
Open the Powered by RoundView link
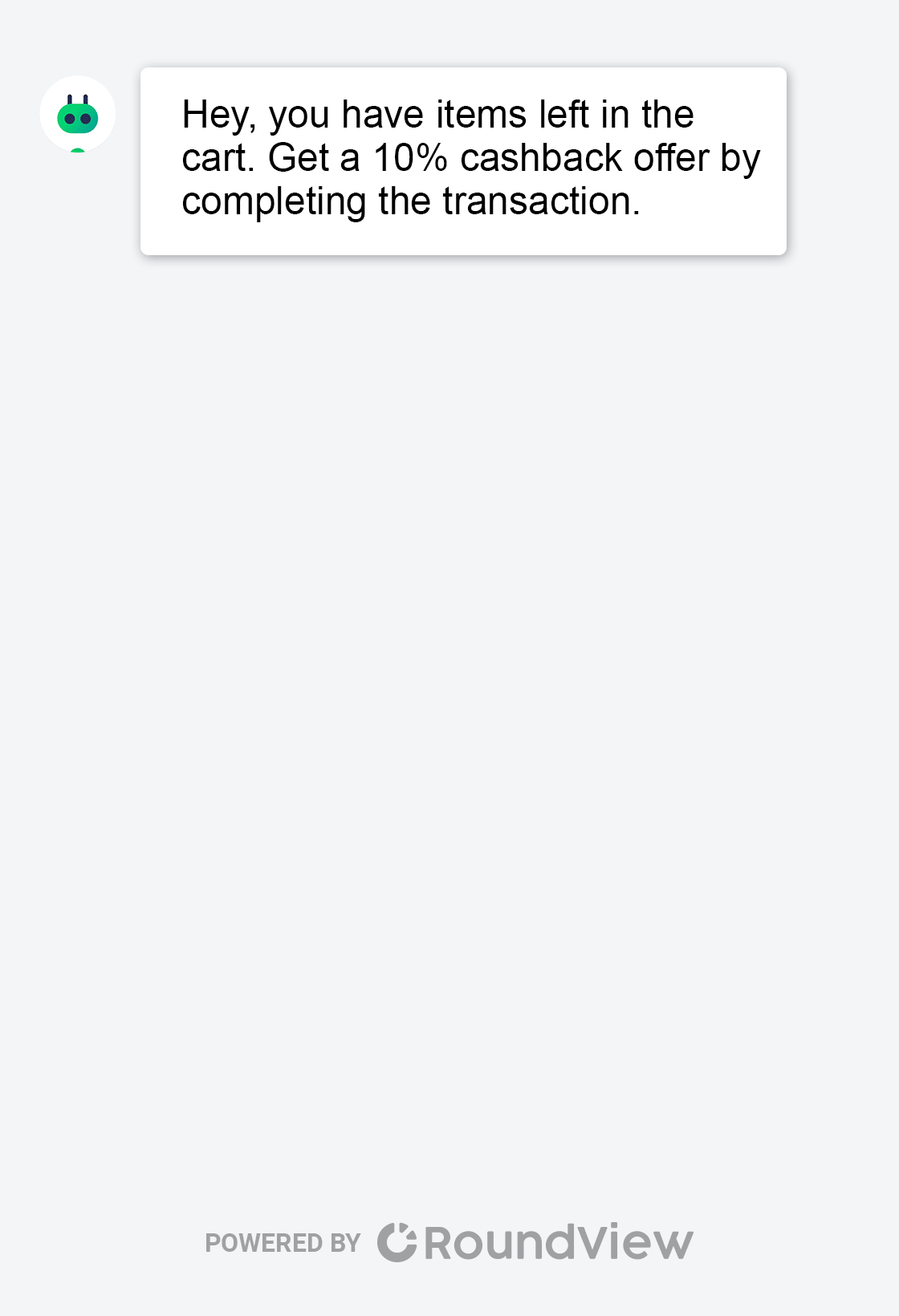coord(449,1242)
